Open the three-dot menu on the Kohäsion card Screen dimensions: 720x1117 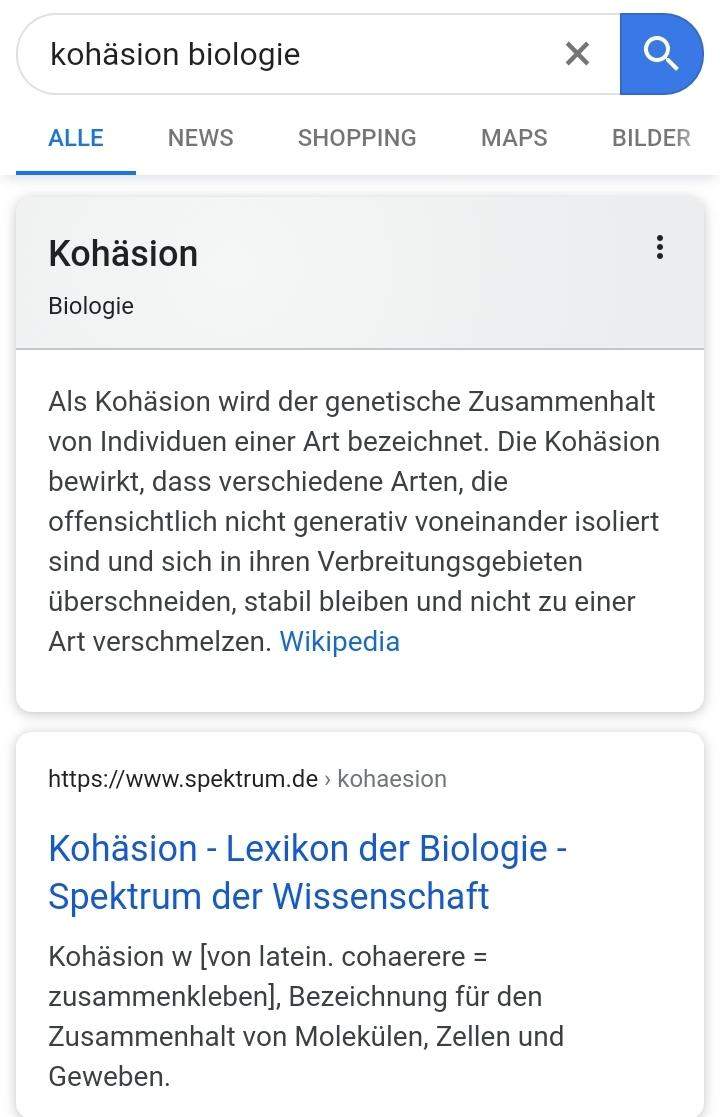click(x=660, y=247)
